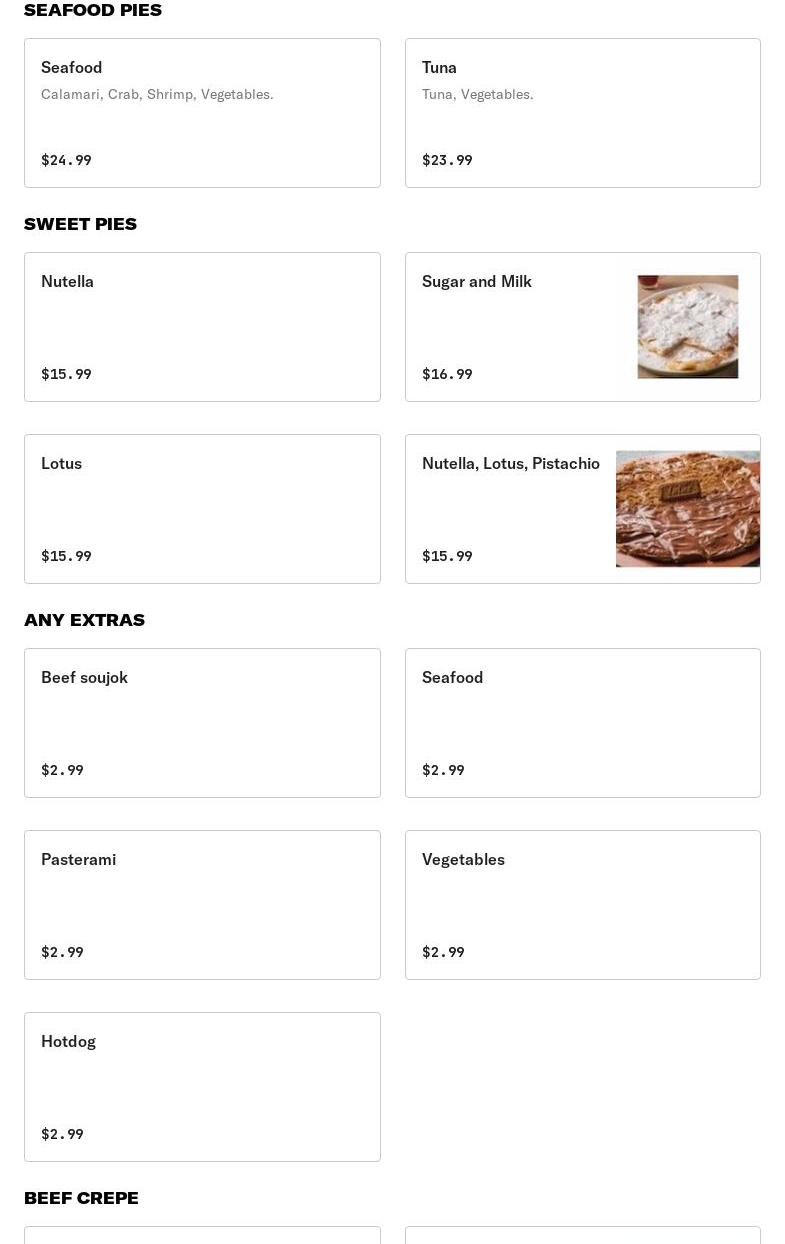The width and height of the screenshot is (785, 1244).
Task: Choose the Nutella sweet pie
Action: pos(202,327)
